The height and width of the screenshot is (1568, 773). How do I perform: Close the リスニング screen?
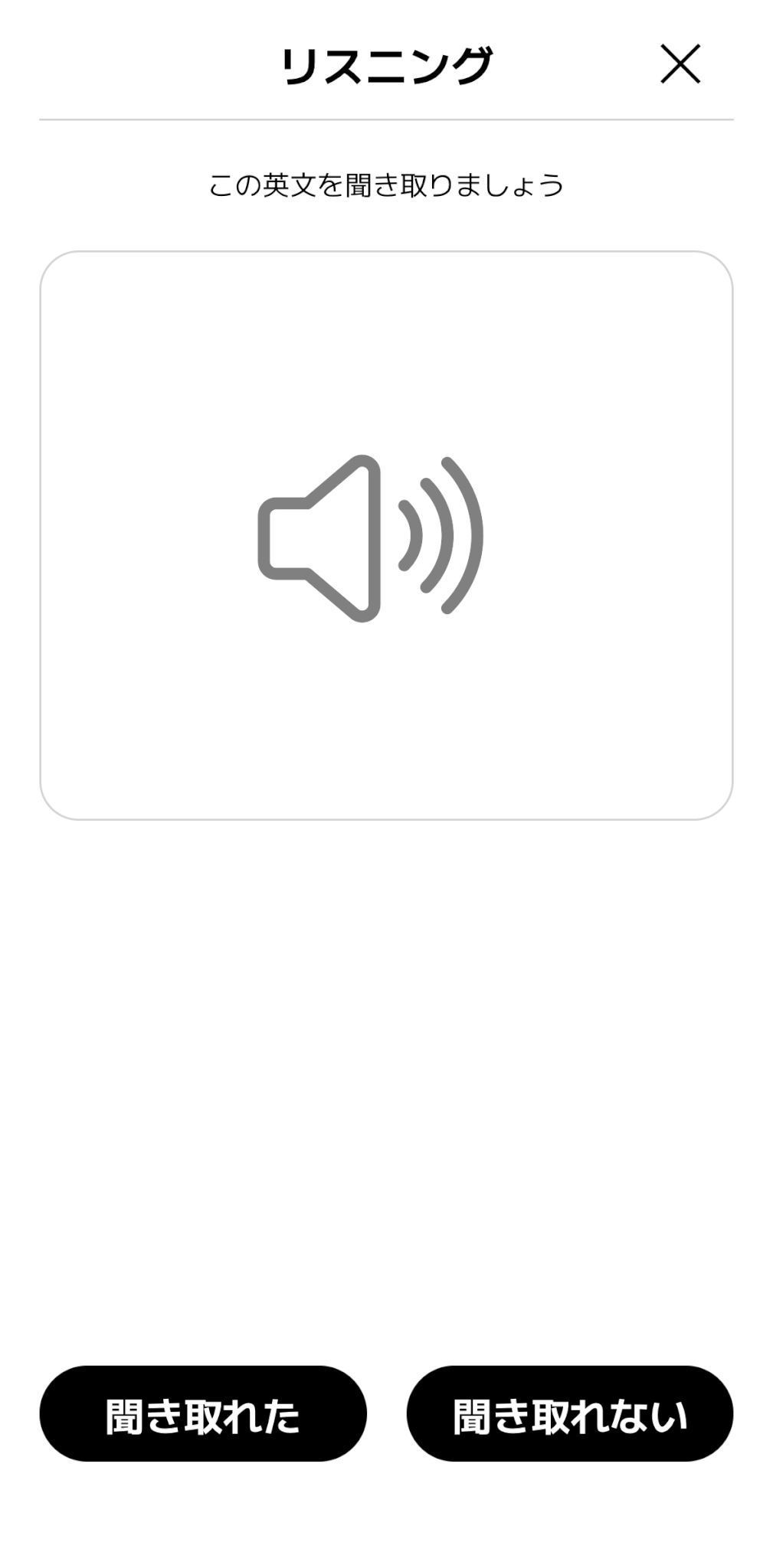pyautogui.click(x=680, y=64)
